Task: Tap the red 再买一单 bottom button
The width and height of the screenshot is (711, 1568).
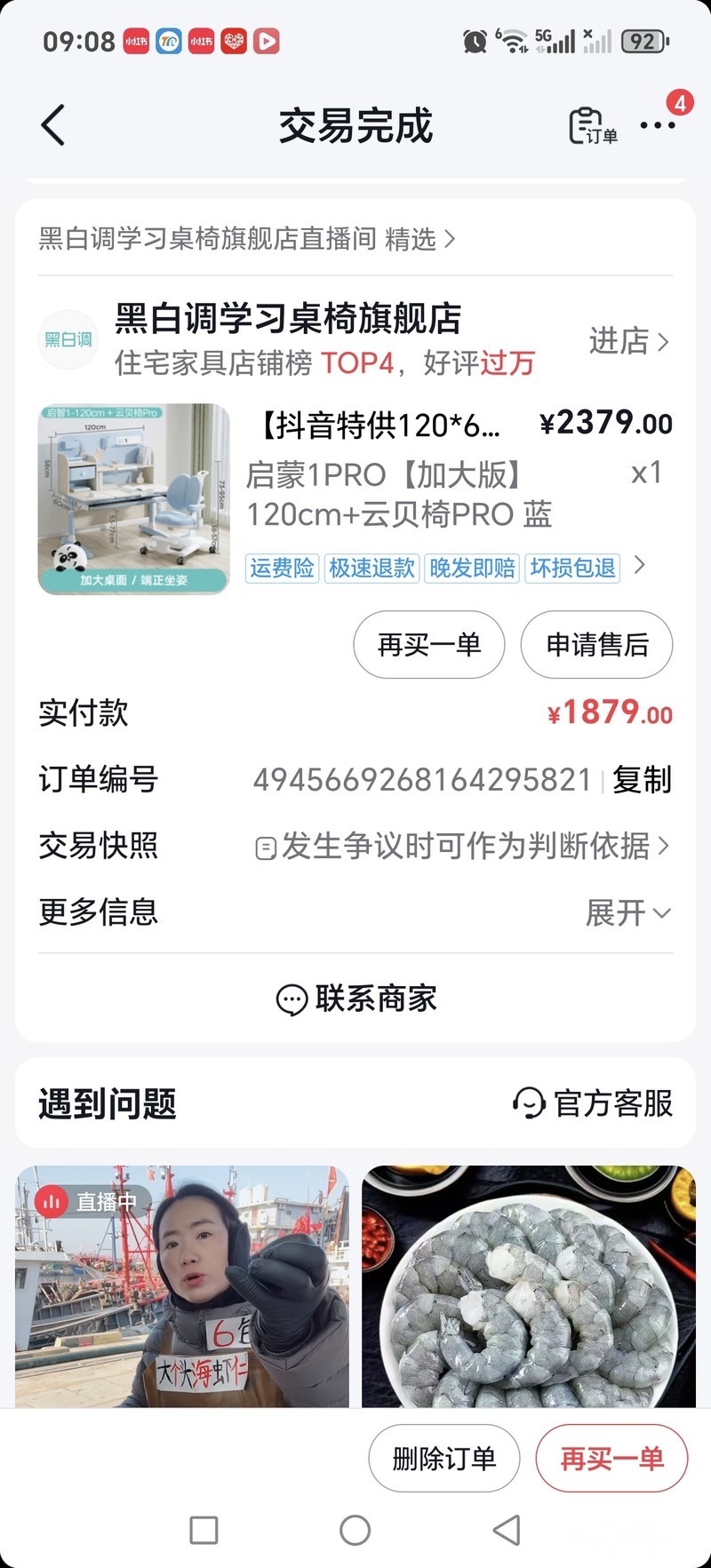Action: pyautogui.click(x=611, y=1458)
